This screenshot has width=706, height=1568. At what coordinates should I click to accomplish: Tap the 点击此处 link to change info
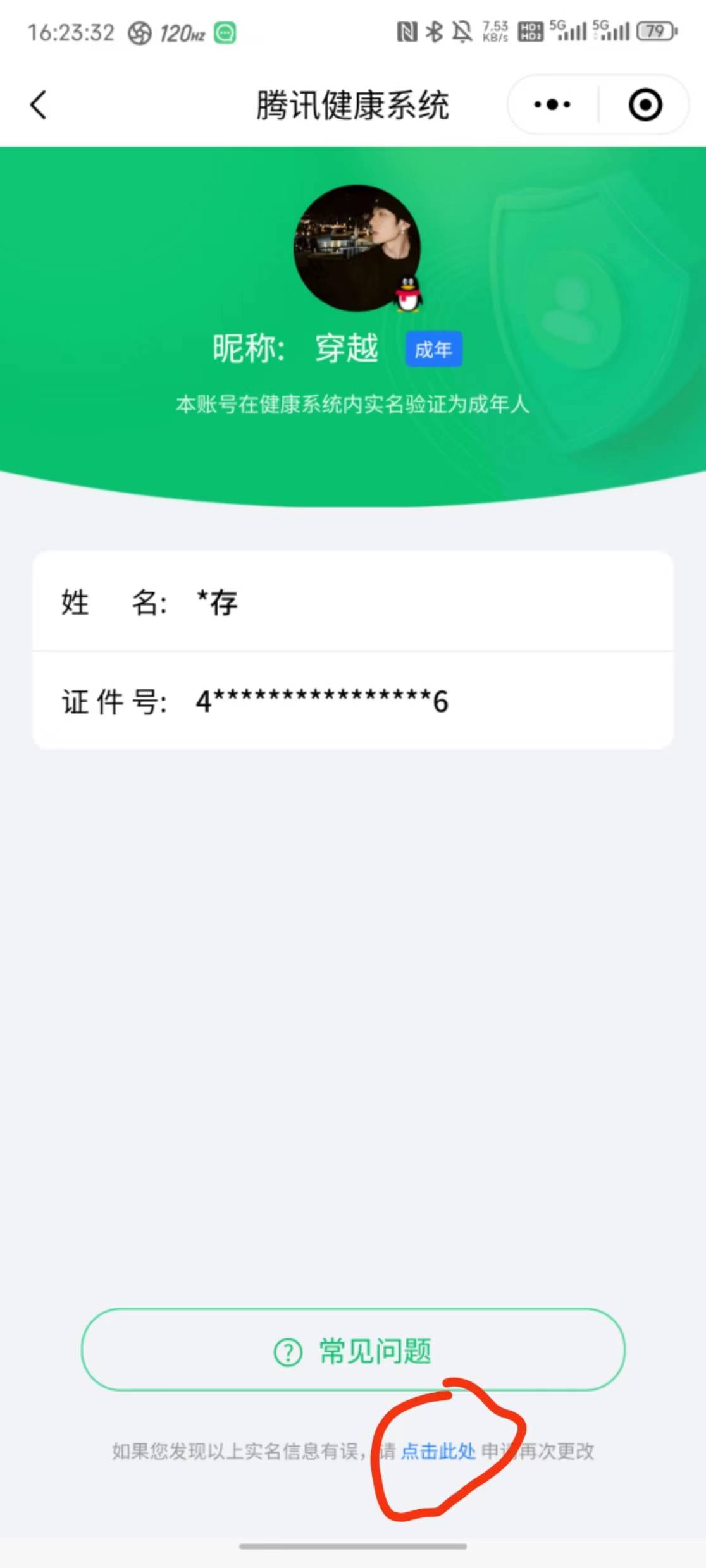click(438, 1451)
